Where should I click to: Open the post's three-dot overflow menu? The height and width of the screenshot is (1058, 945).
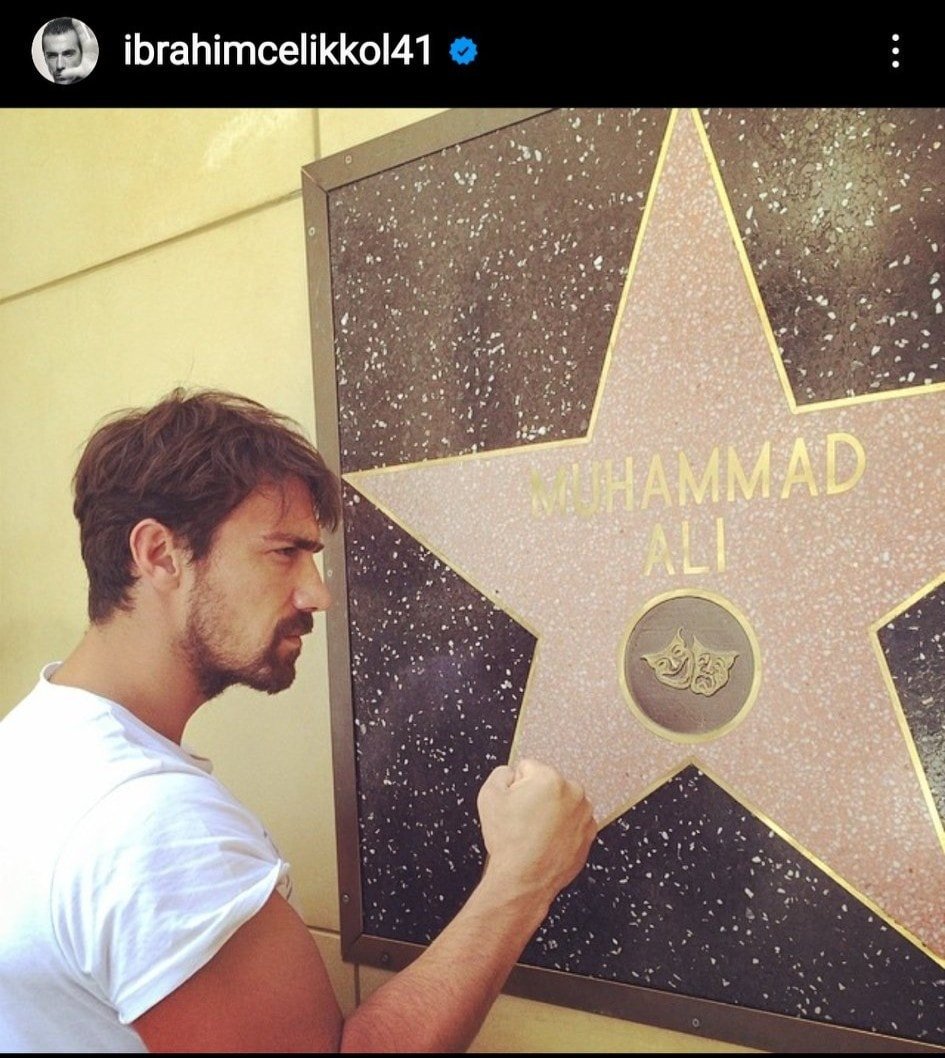pyautogui.click(x=895, y=51)
